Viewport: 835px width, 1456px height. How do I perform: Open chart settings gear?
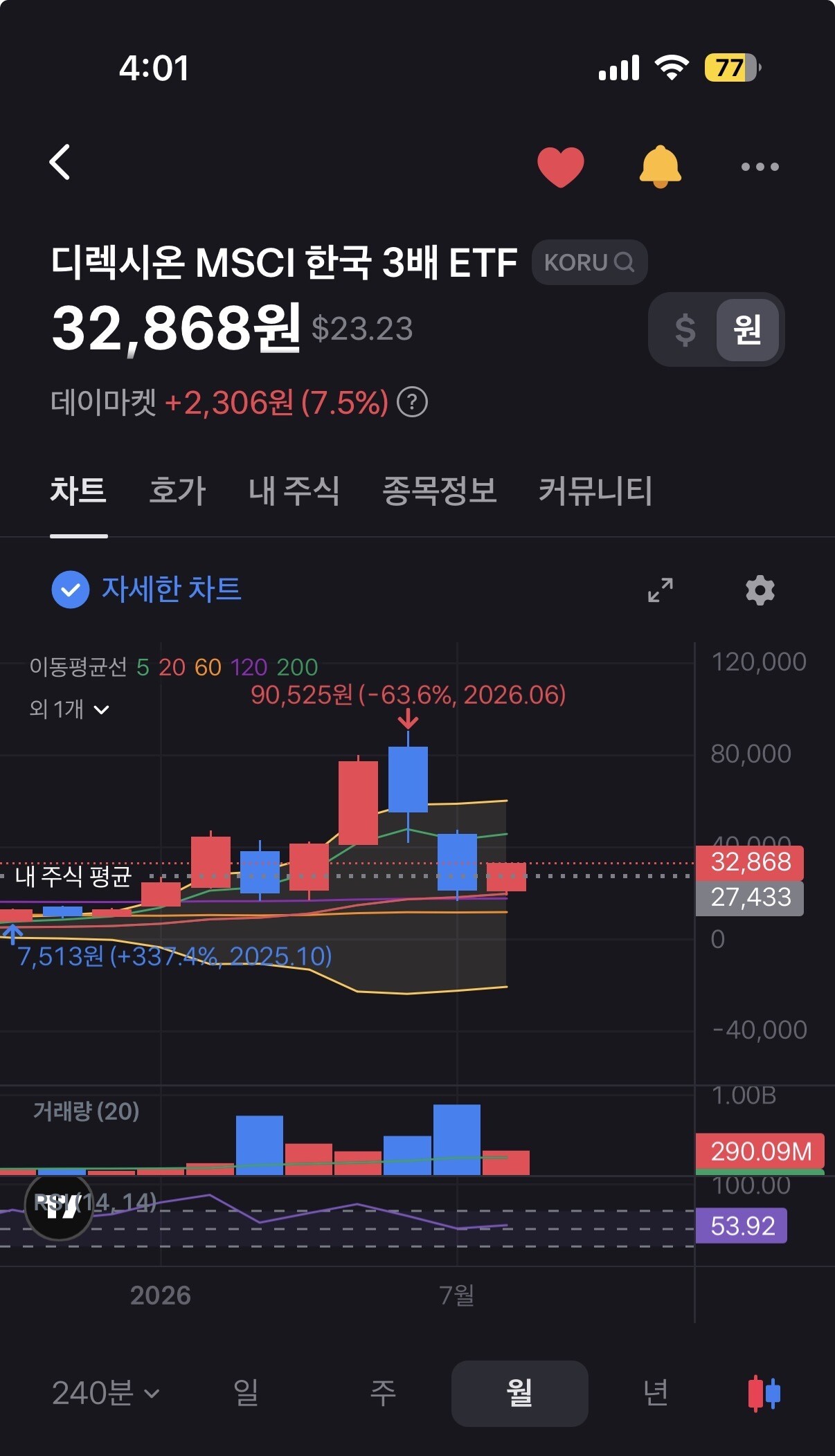(x=760, y=590)
